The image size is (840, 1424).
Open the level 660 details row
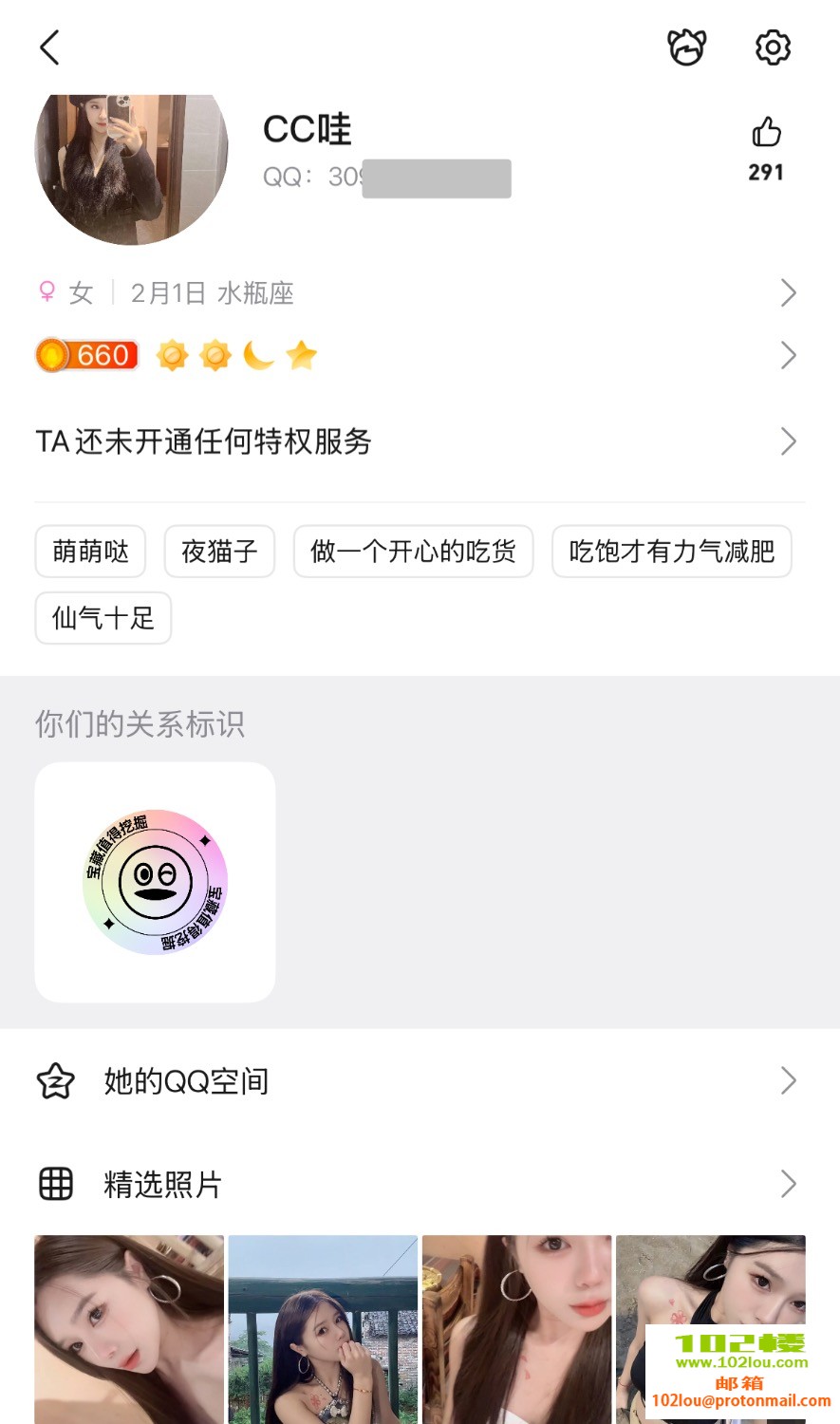tap(418, 356)
